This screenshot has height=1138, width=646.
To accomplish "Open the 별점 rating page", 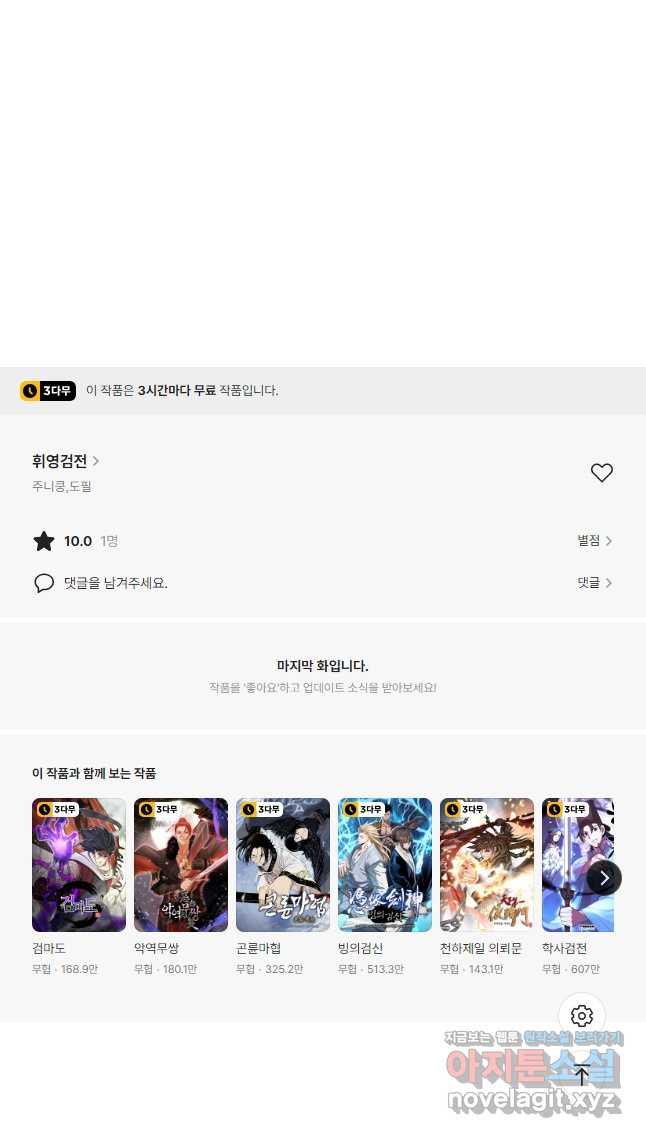I will pyautogui.click(x=594, y=541).
